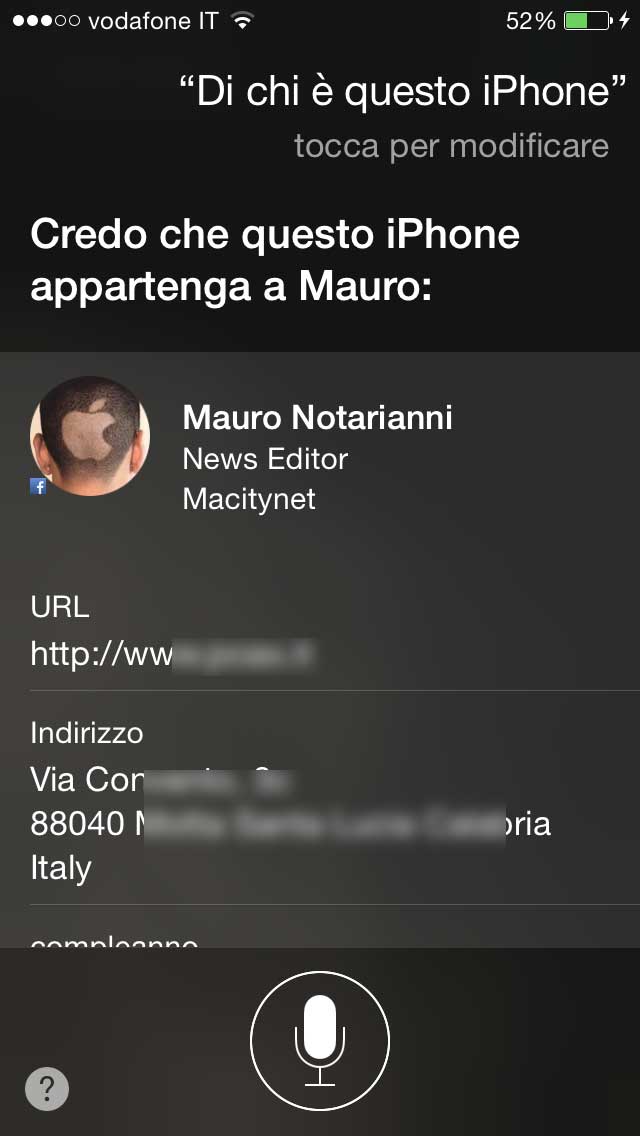Viewport: 640px width, 1136px height.
Task: Tap the microphone to speak to Siri
Action: [320, 1041]
